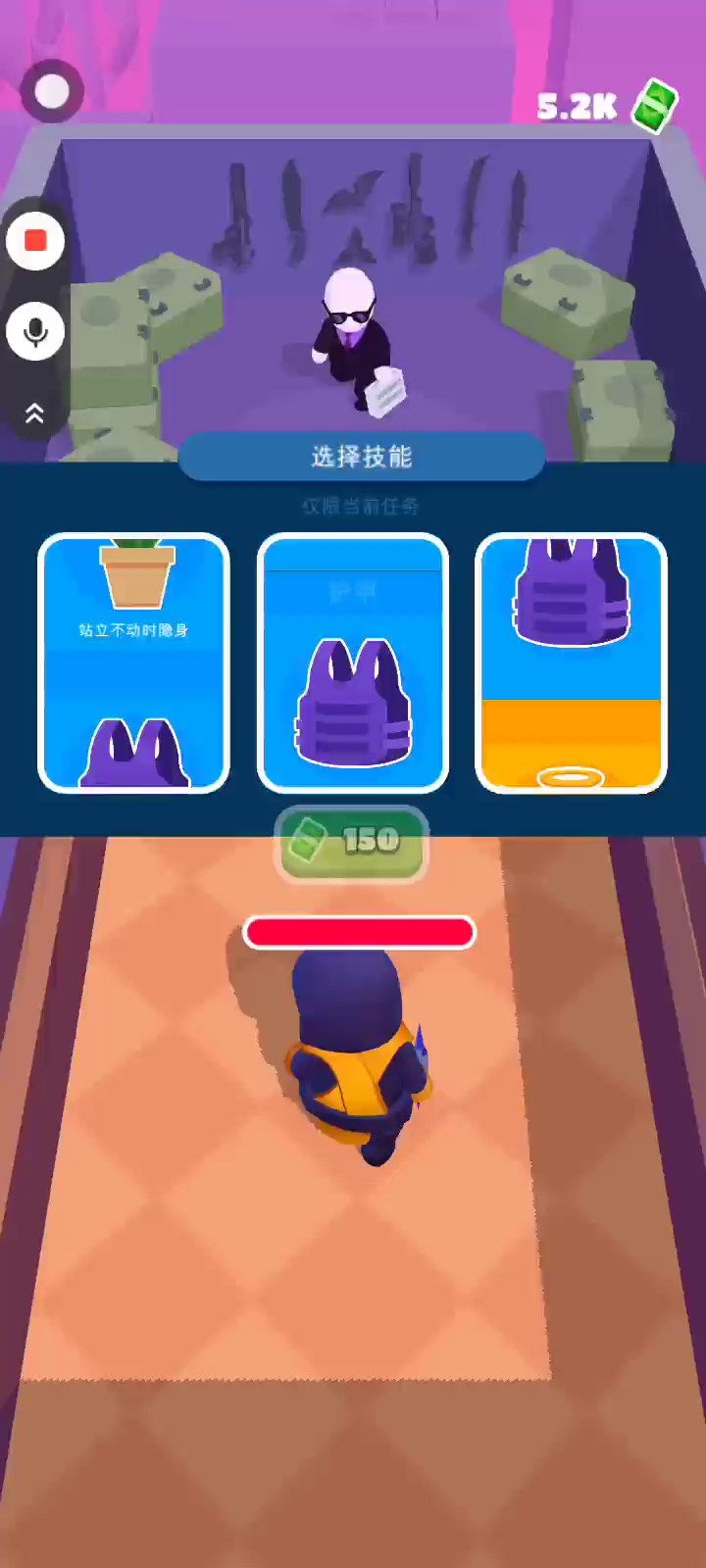706x1568 pixels.
Task: Select the flower pot stealth skill card
Action: pos(133,662)
